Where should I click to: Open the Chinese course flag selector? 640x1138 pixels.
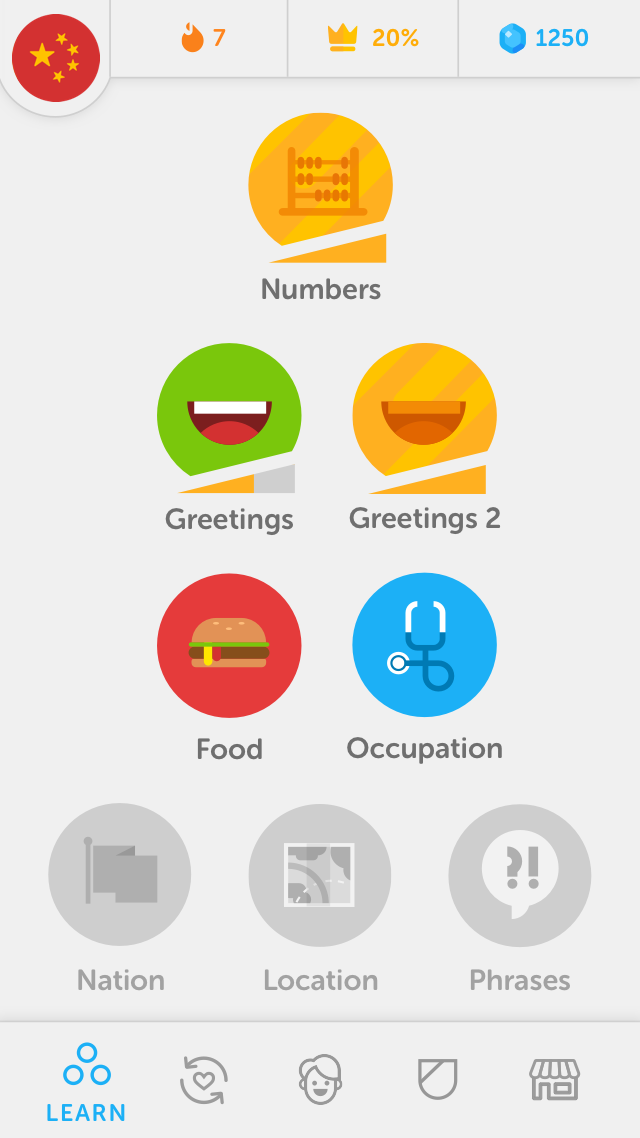(56, 58)
